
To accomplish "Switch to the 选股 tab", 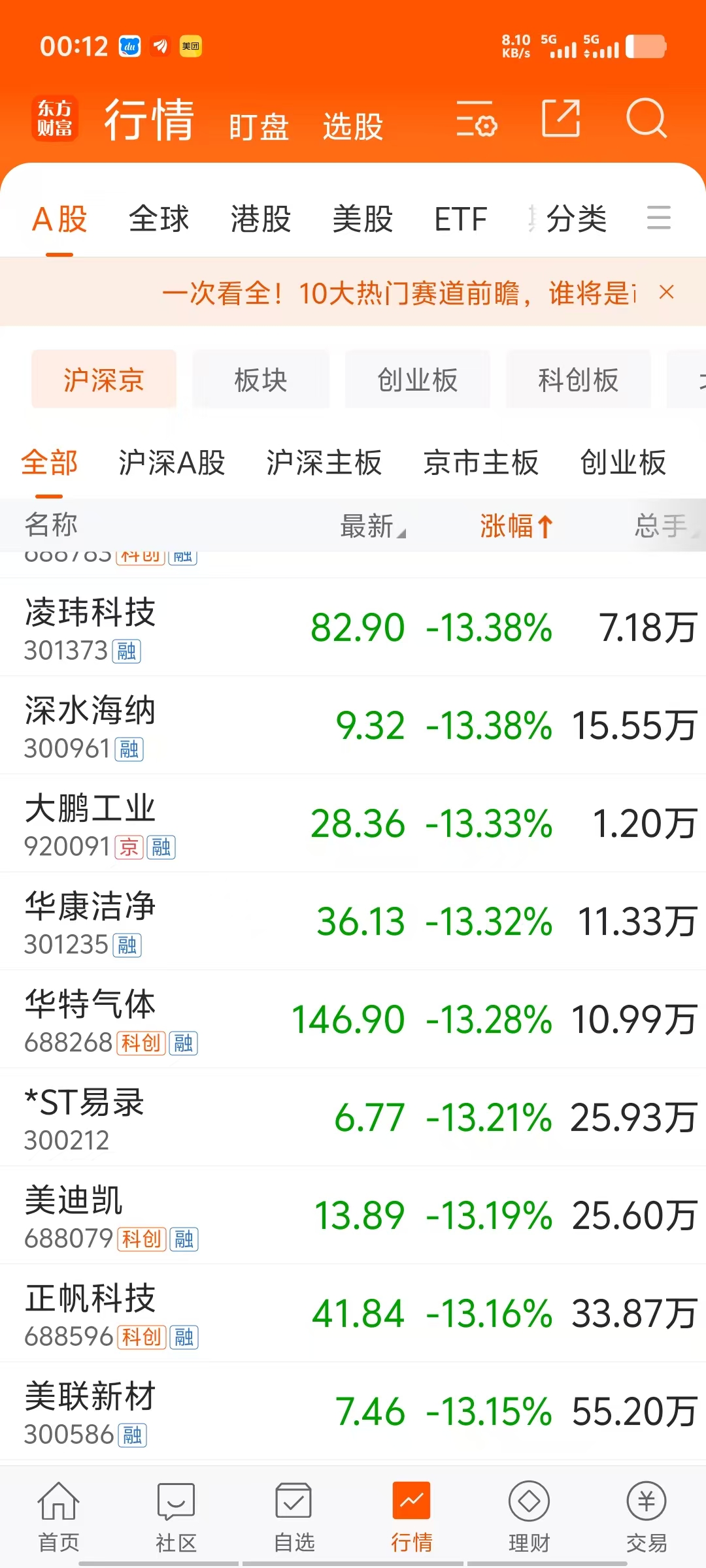I will (x=353, y=127).
